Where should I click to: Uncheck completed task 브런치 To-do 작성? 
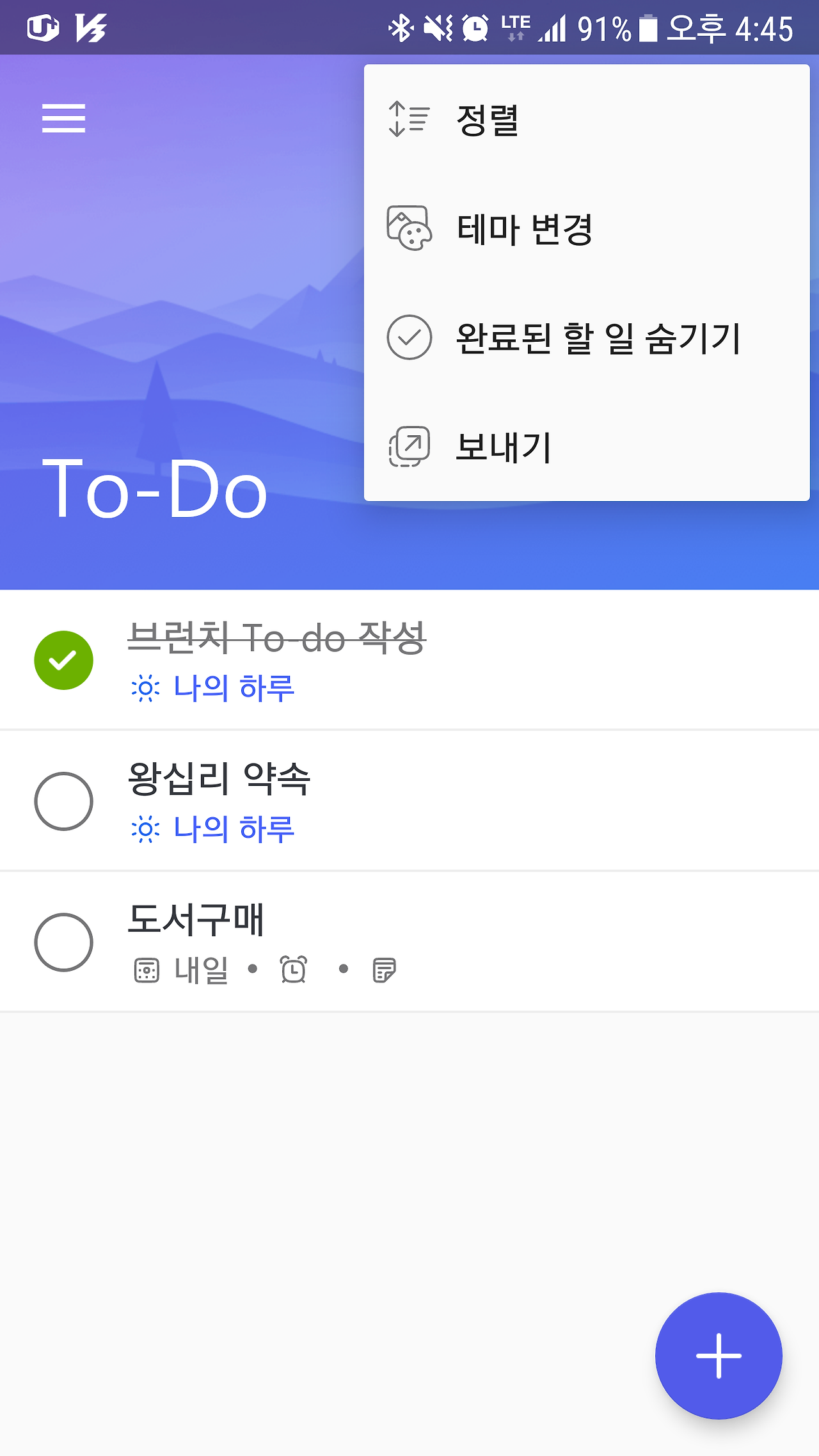pos(63,660)
